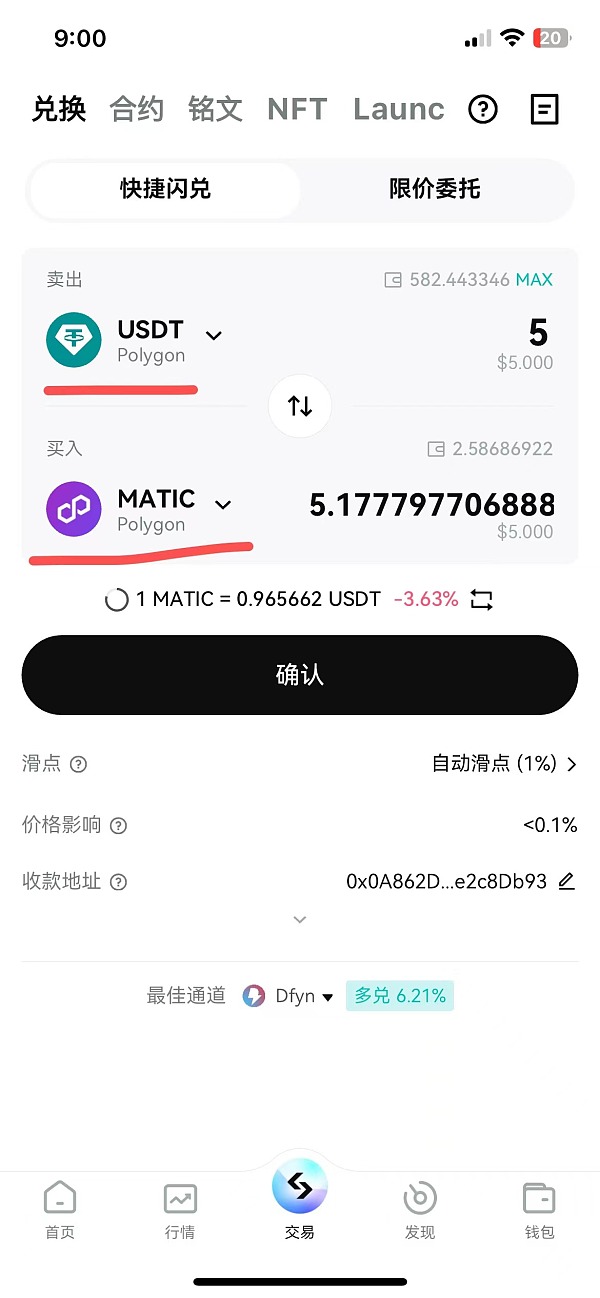Edit the 收款地址 receiving address
This screenshot has width=600, height=1298.
(567, 881)
